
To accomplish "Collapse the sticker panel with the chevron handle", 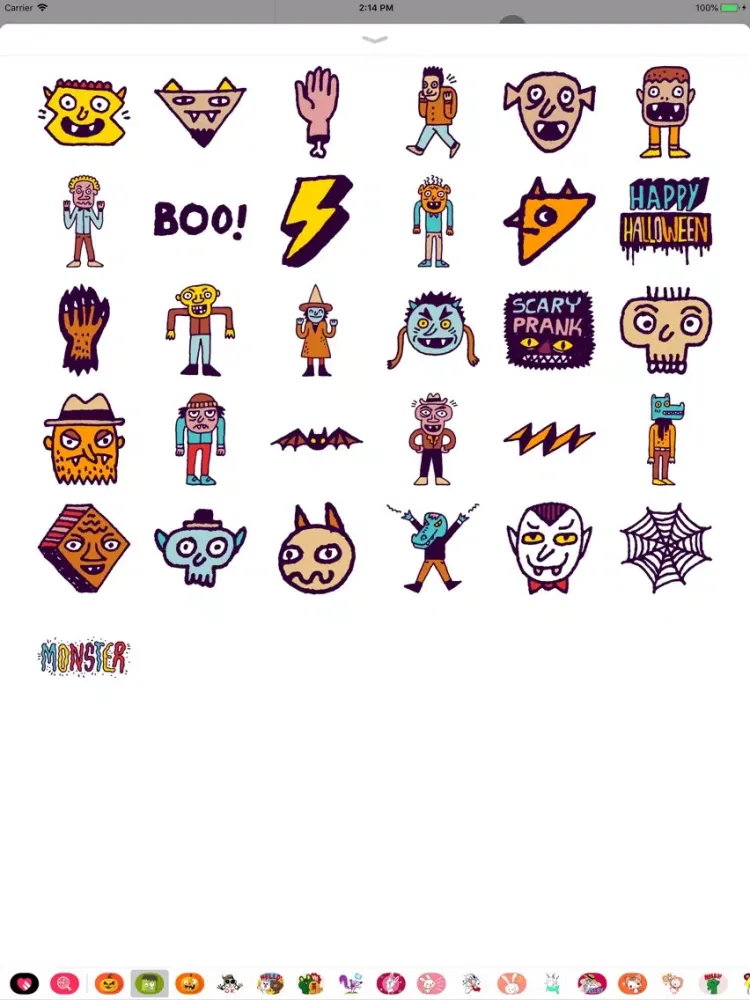I will [374, 40].
